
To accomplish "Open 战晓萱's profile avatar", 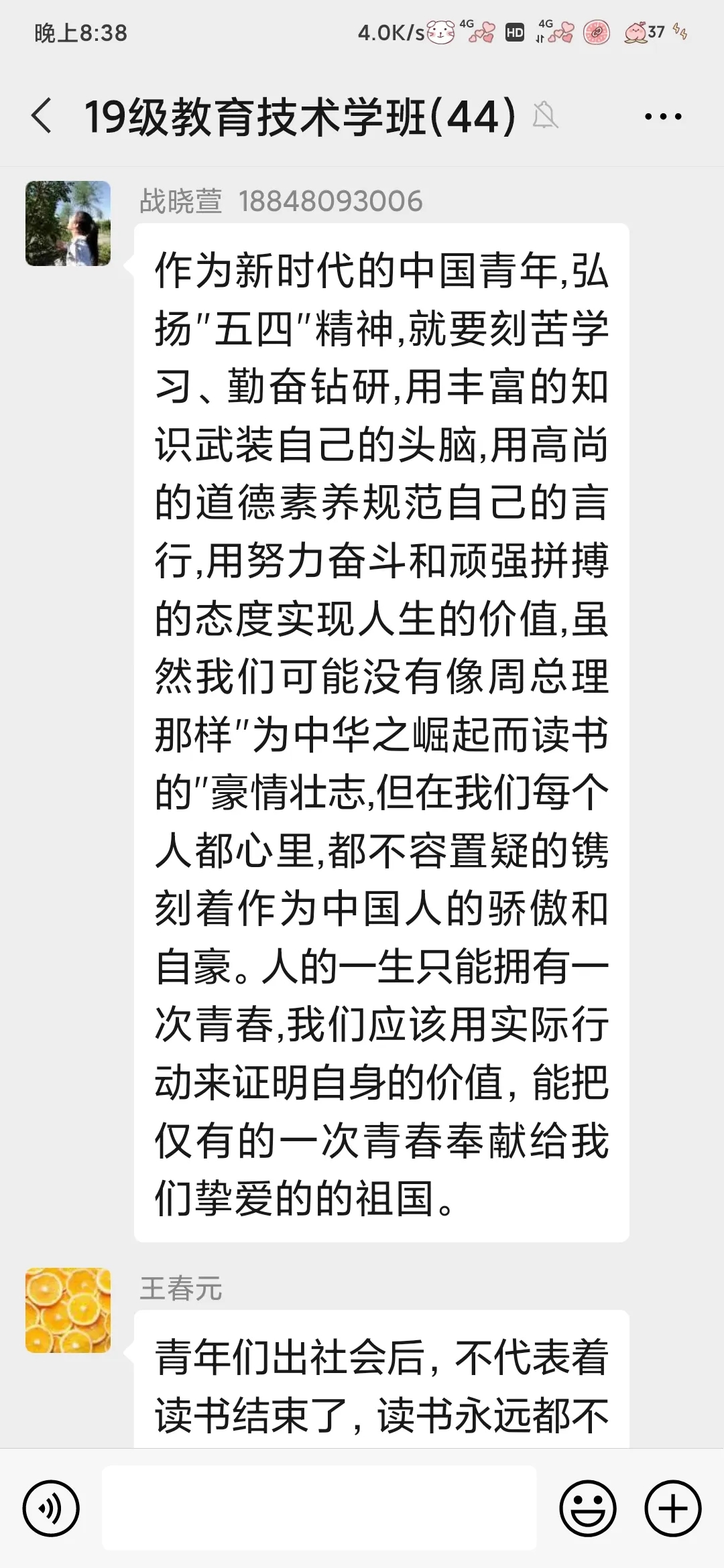I will [68, 223].
